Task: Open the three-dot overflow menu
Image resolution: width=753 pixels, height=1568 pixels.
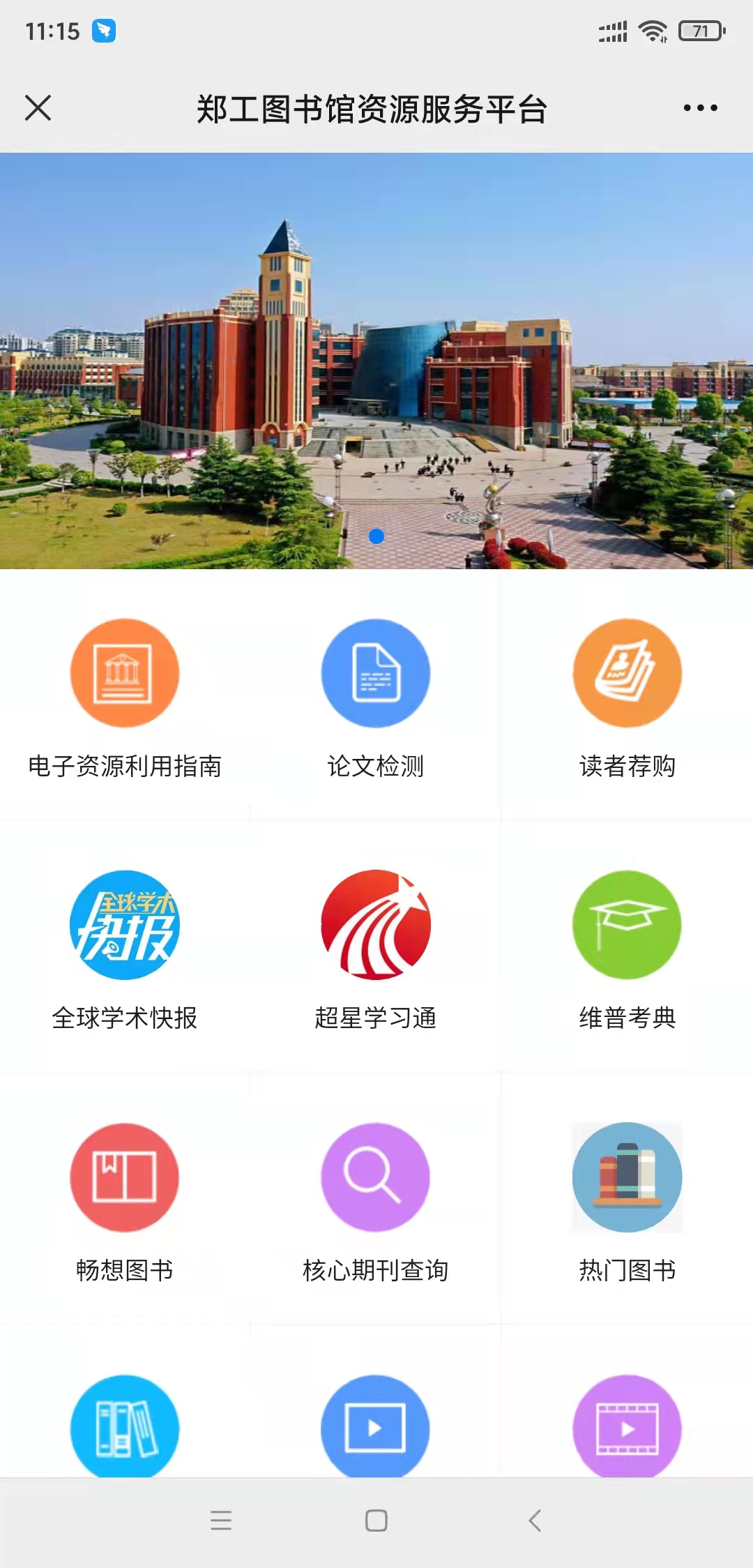Action: pyautogui.click(x=700, y=108)
